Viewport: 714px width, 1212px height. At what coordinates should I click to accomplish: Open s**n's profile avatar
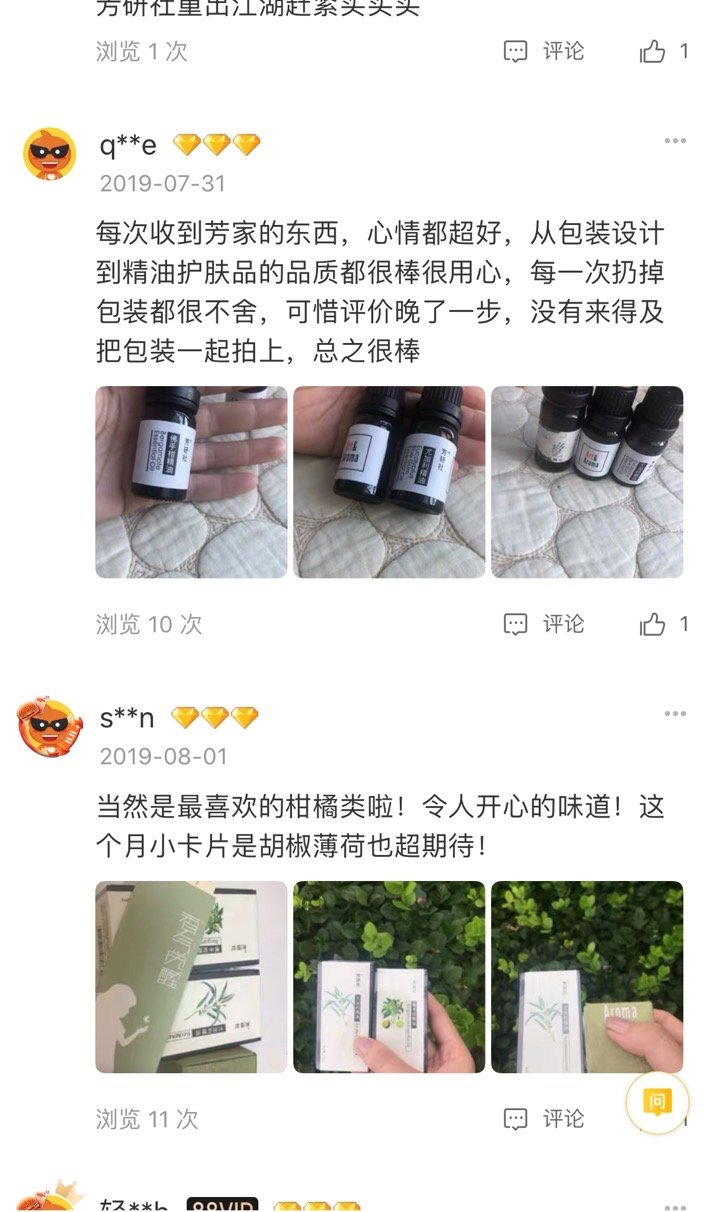point(50,728)
